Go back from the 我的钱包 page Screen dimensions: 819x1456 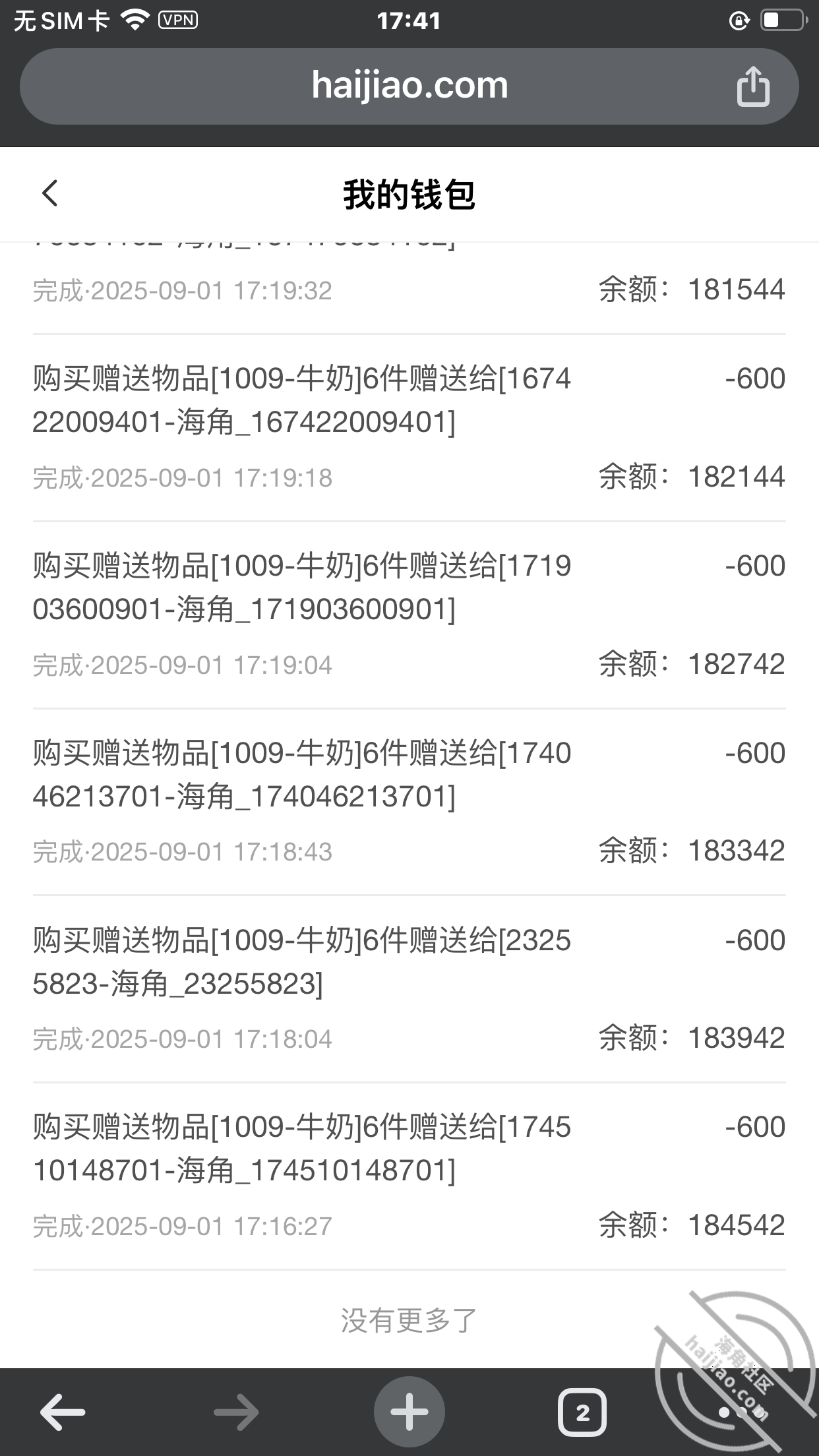pos(50,193)
